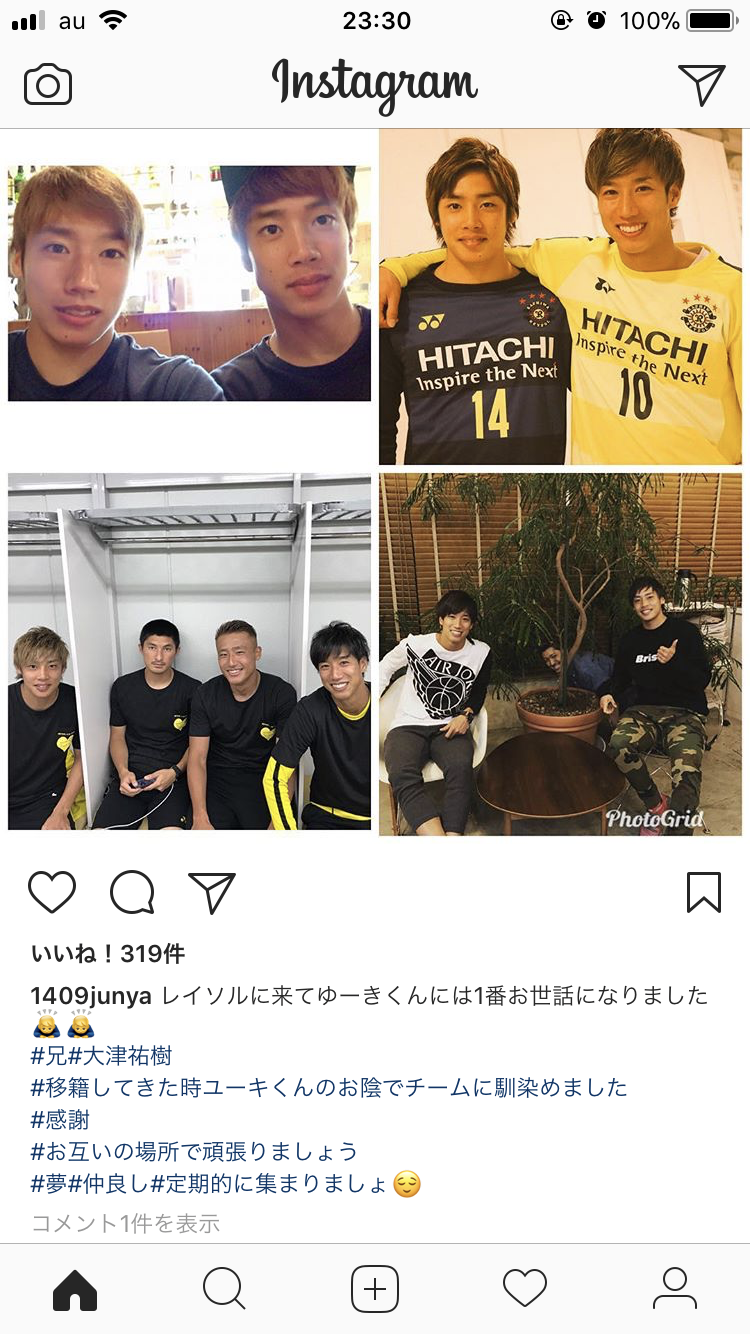This screenshot has width=750, height=1334.
Task: Open hashtag #感謝
Action: 60,1119
